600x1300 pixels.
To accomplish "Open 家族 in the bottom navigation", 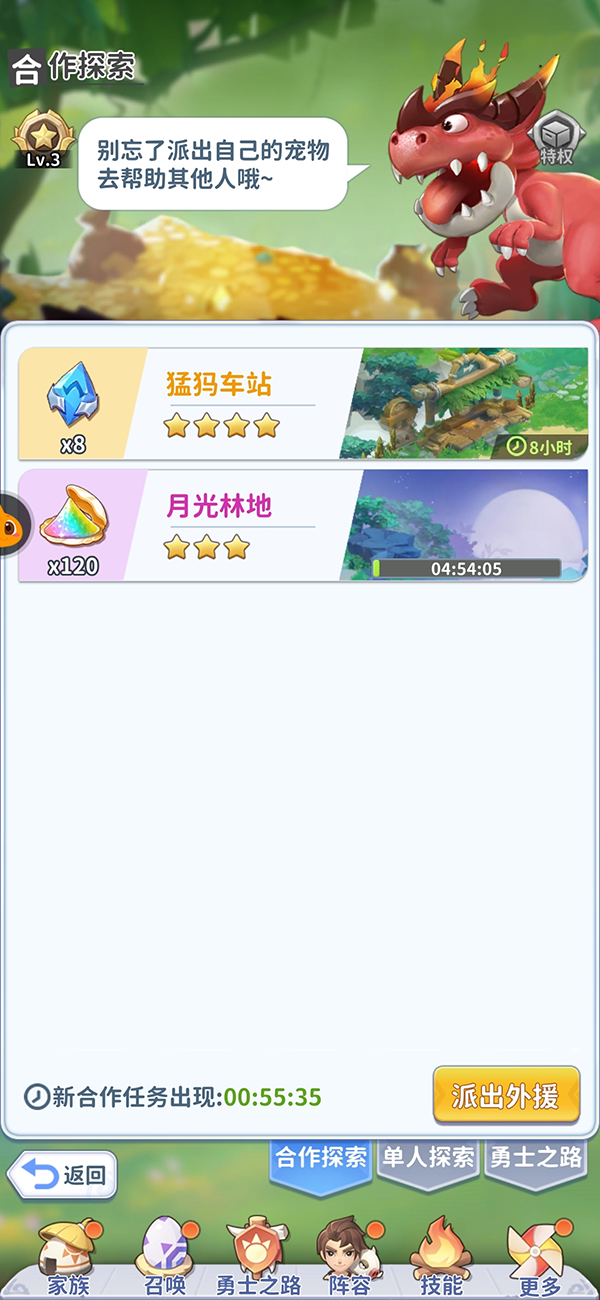I will click(x=68, y=1258).
